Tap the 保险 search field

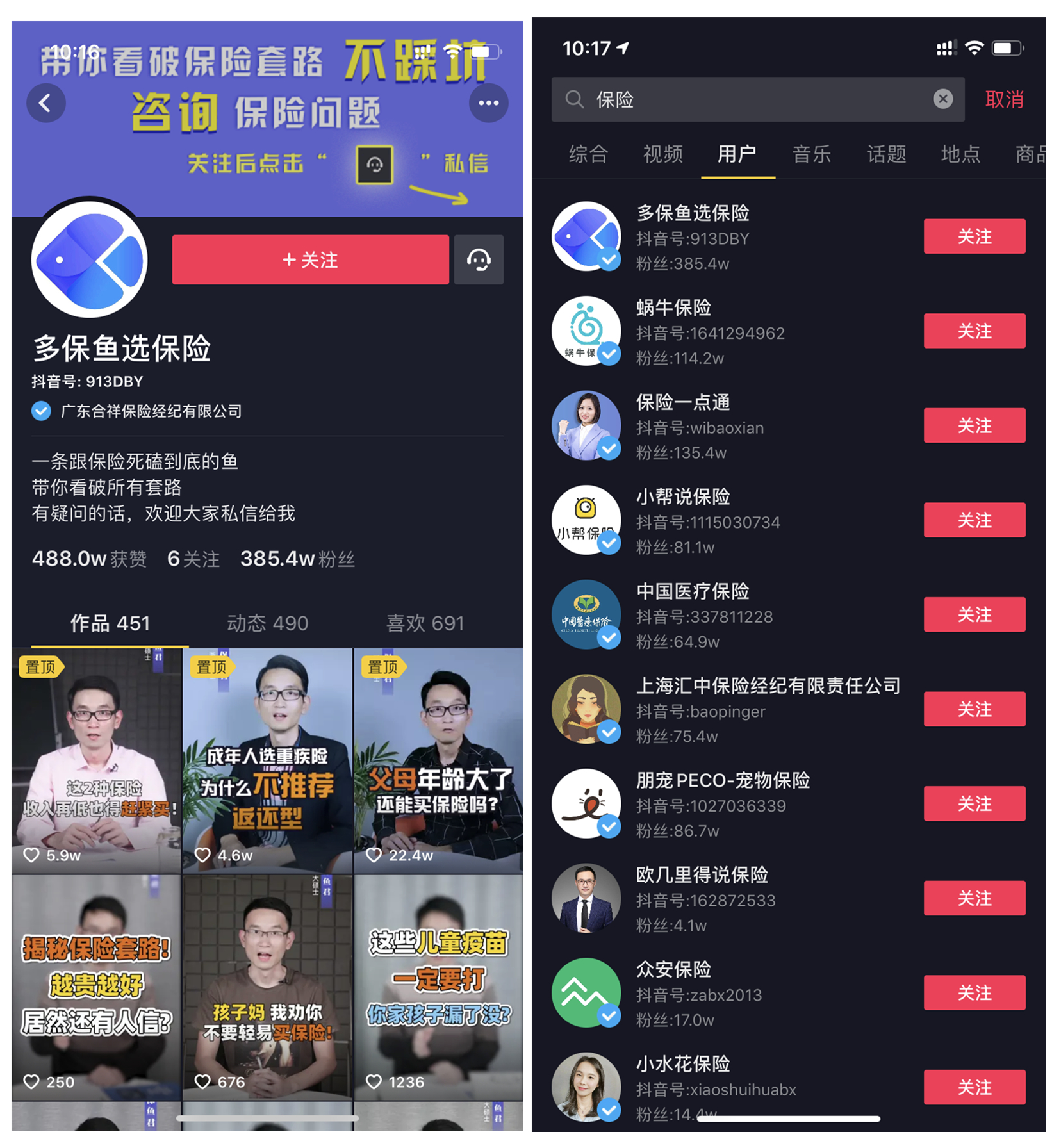tap(743, 99)
